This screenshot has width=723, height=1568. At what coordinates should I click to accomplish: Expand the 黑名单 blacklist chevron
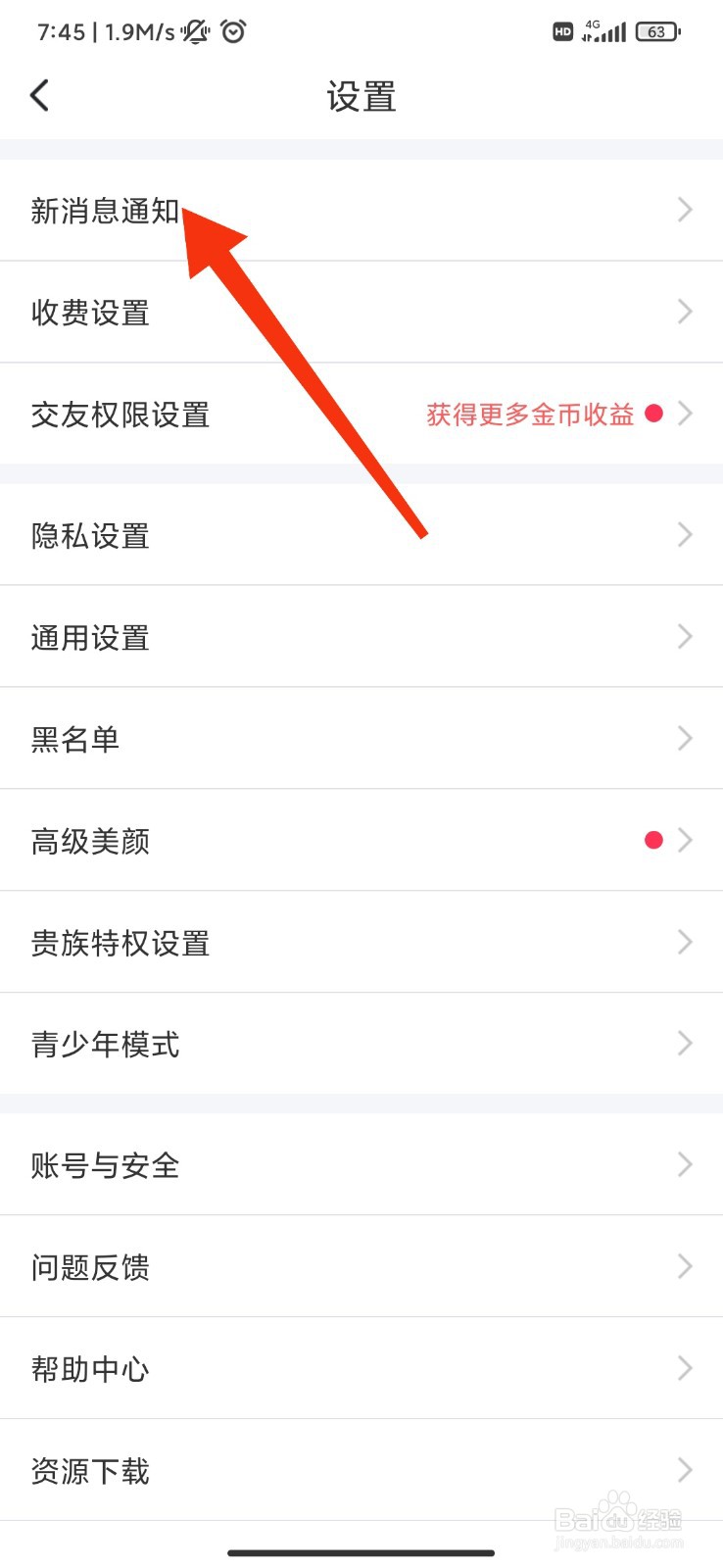click(x=685, y=738)
